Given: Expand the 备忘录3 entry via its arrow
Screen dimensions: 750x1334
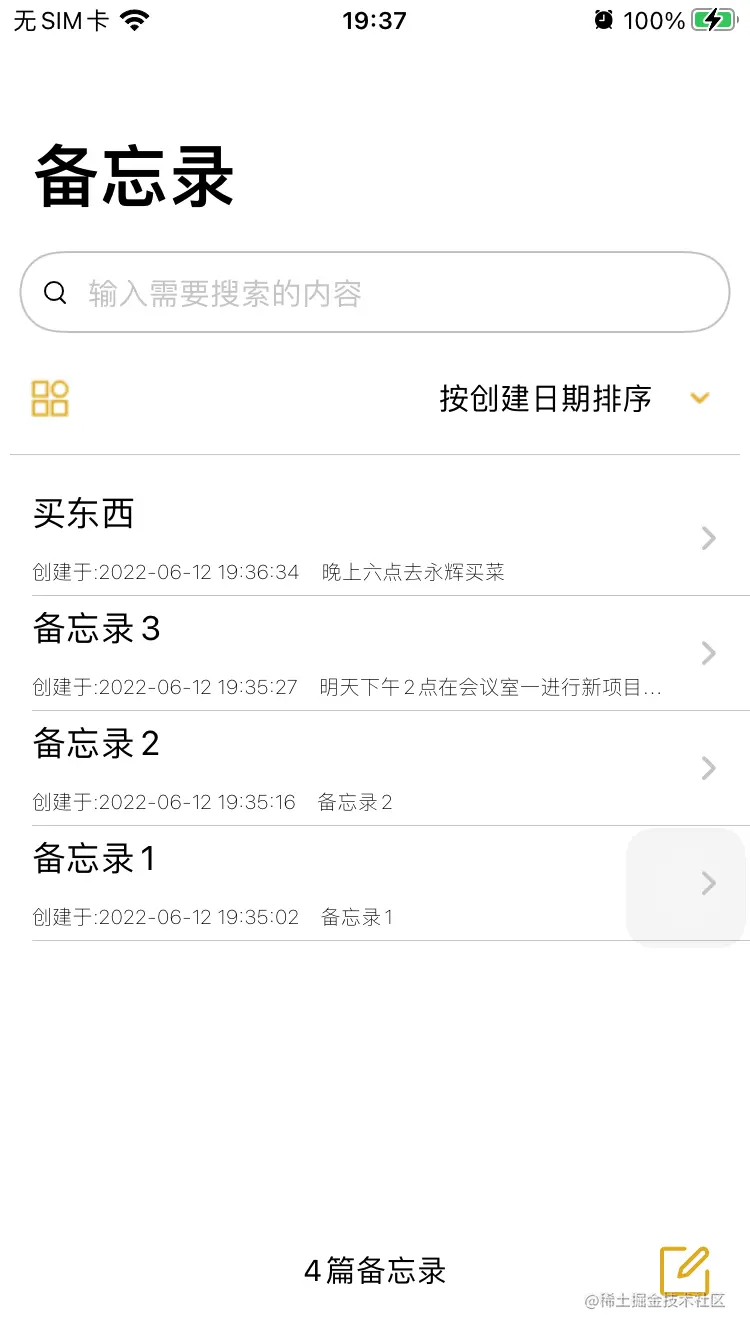Looking at the screenshot, I should (708, 653).
